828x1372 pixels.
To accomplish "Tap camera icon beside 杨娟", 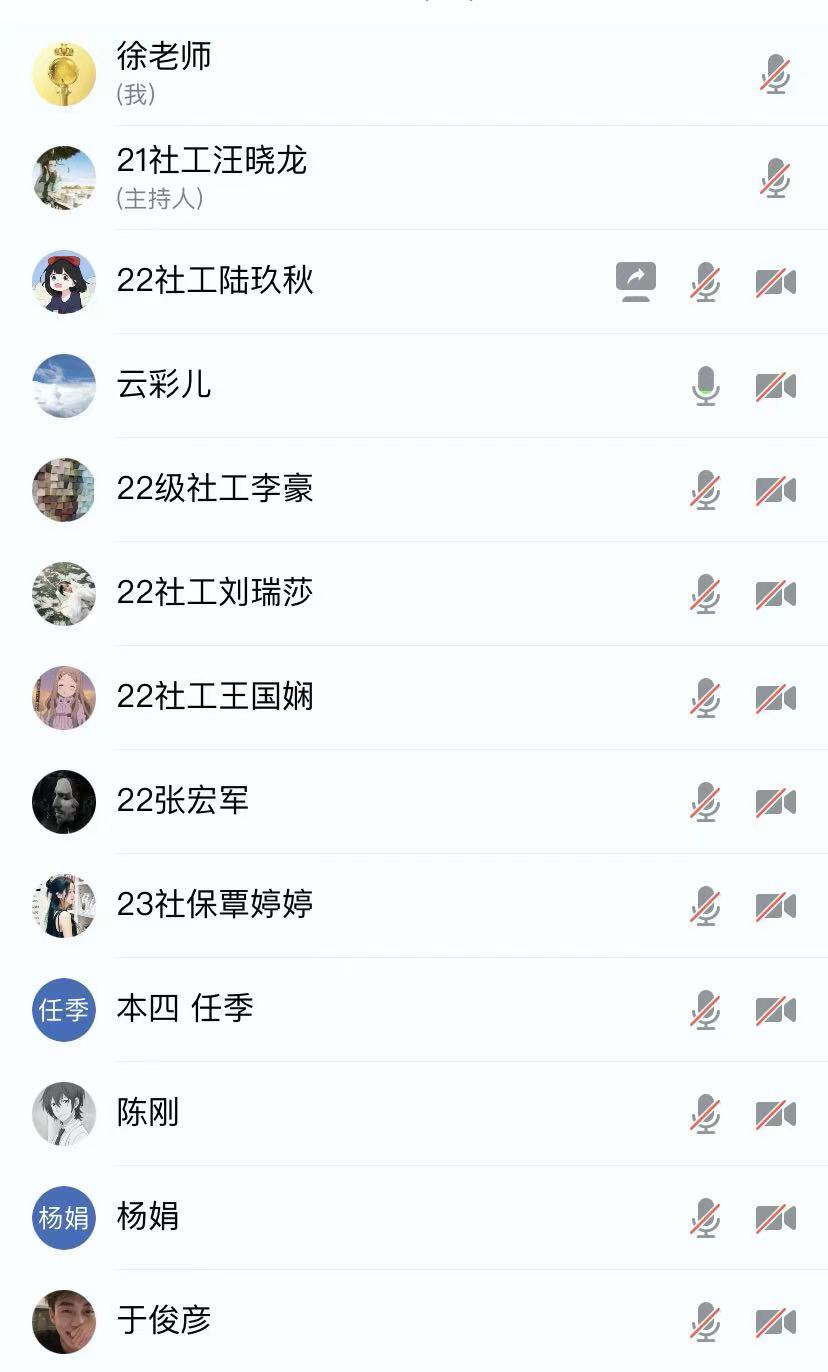I will pyautogui.click(x=775, y=1218).
